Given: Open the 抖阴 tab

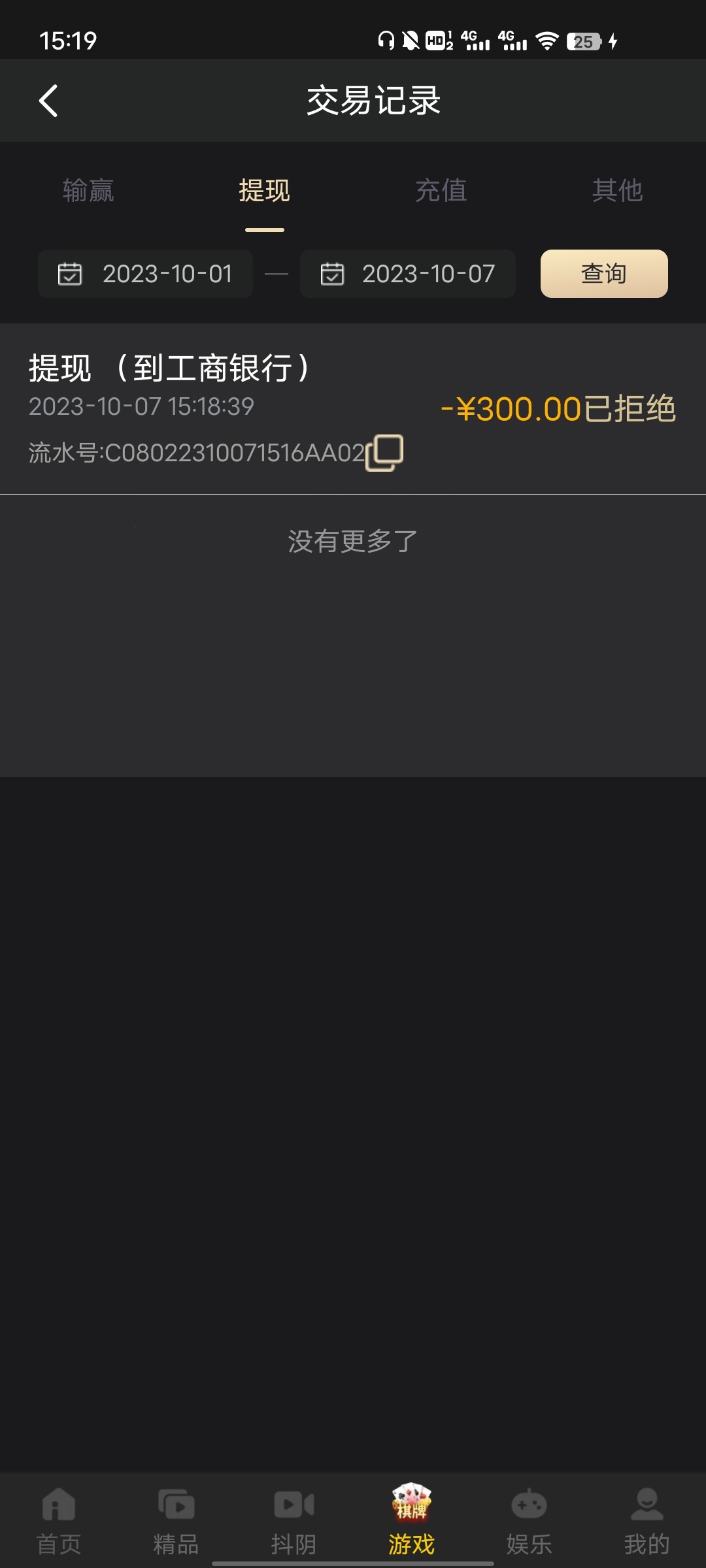Looking at the screenshot, I should (294, 1520).
